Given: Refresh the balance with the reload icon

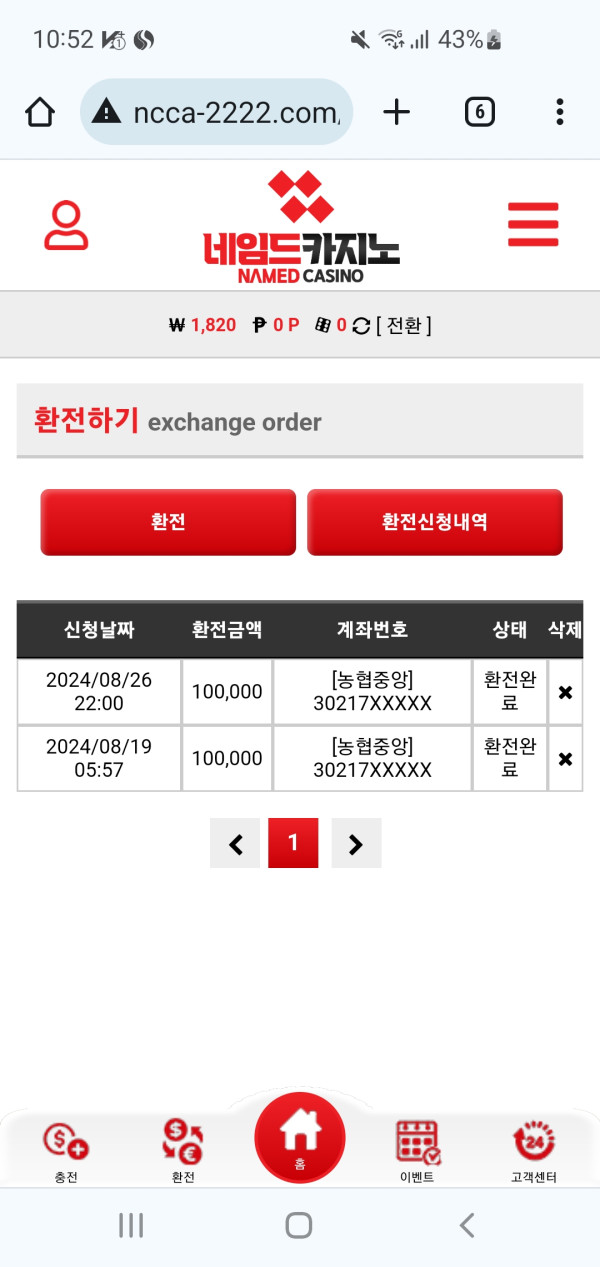Looking at the screenshot, I should click(361, 326).
